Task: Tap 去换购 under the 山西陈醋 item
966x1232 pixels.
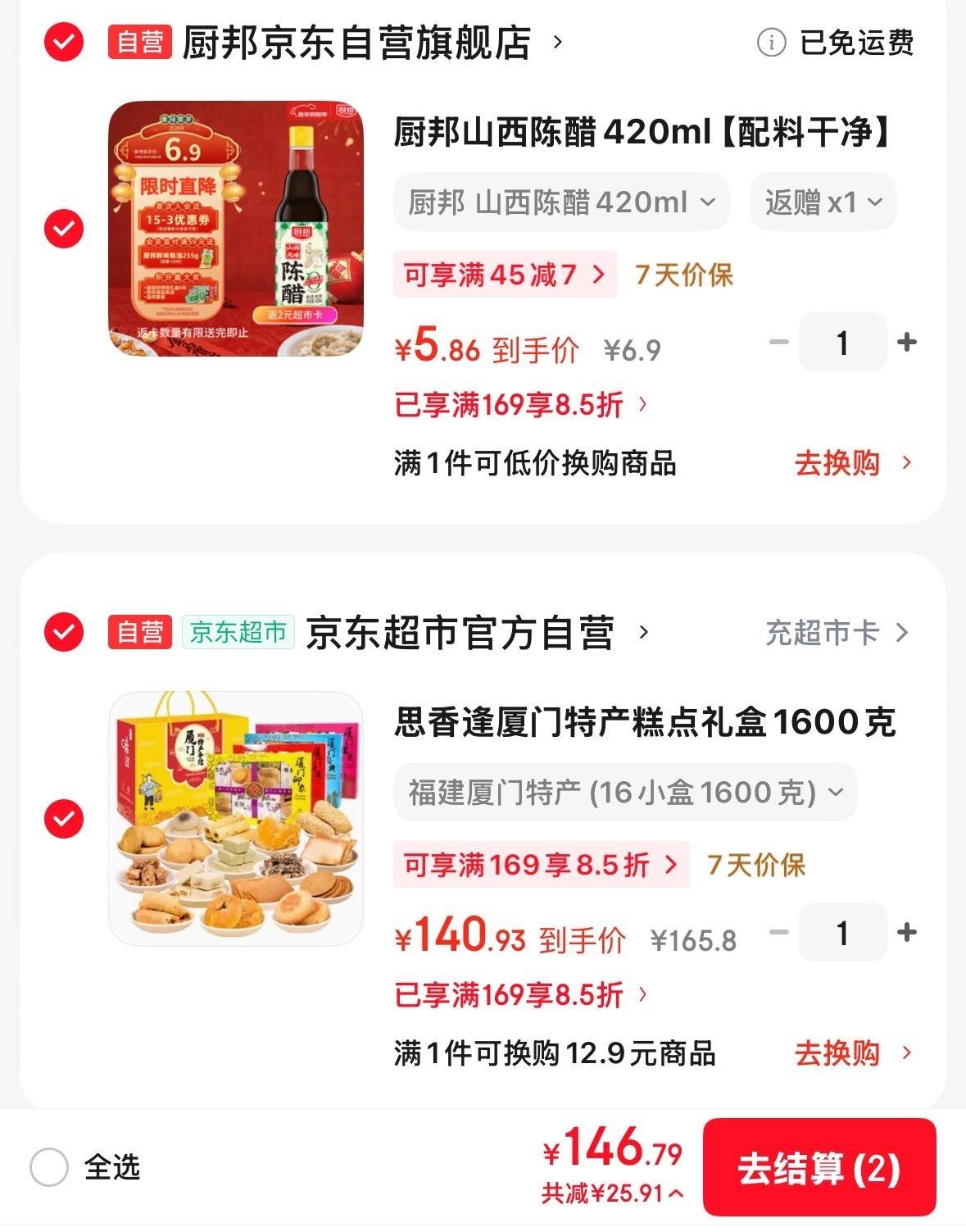Action: 852,463
